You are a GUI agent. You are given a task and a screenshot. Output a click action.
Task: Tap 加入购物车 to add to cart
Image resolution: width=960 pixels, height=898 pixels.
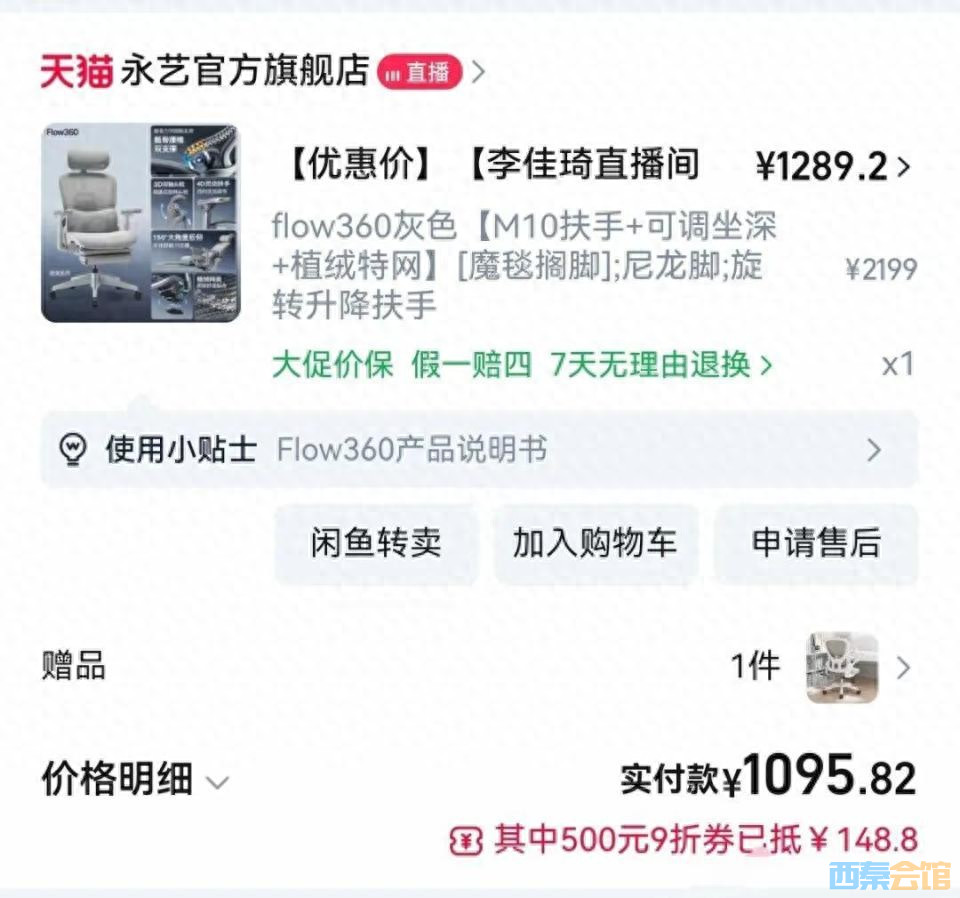[x=595, y=543]
